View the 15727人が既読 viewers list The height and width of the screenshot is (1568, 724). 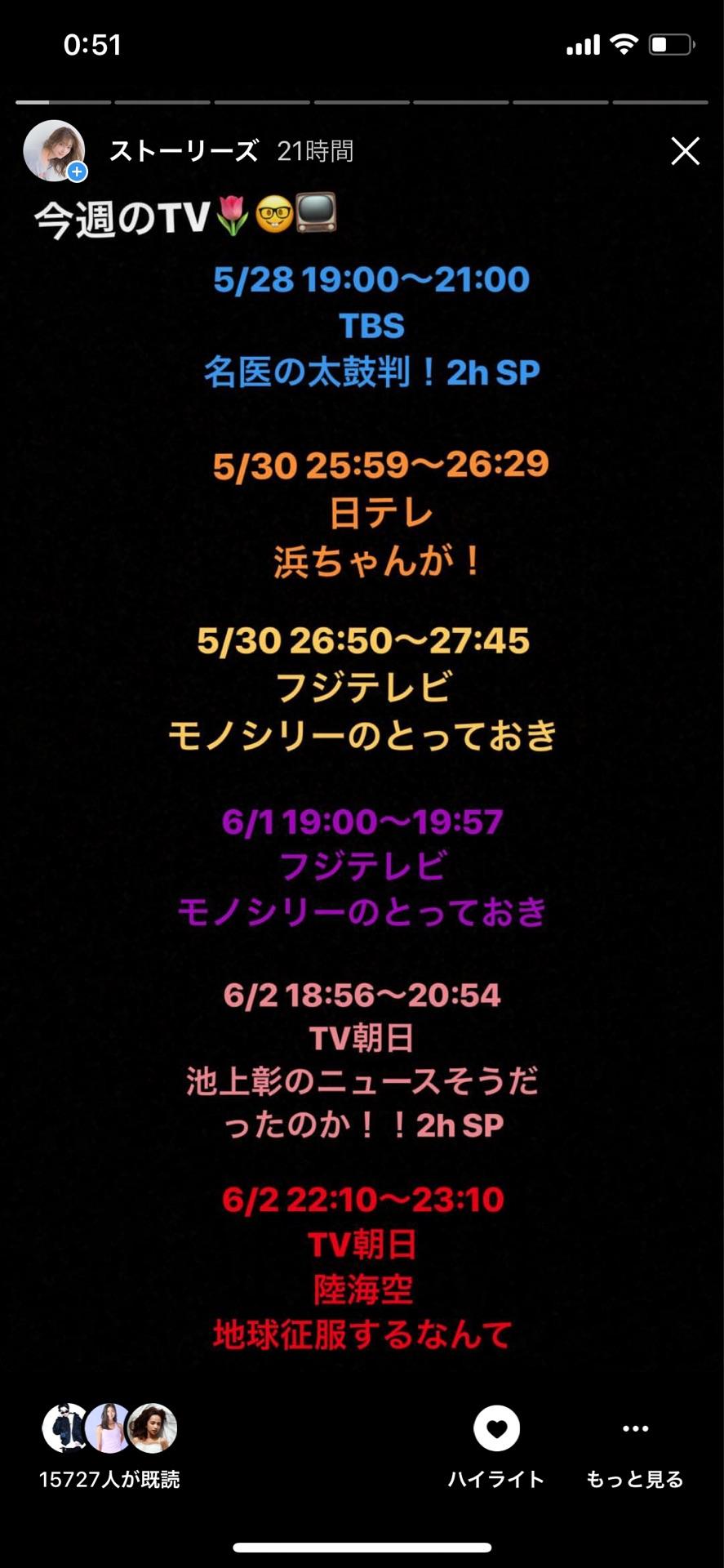(109, 1444)
